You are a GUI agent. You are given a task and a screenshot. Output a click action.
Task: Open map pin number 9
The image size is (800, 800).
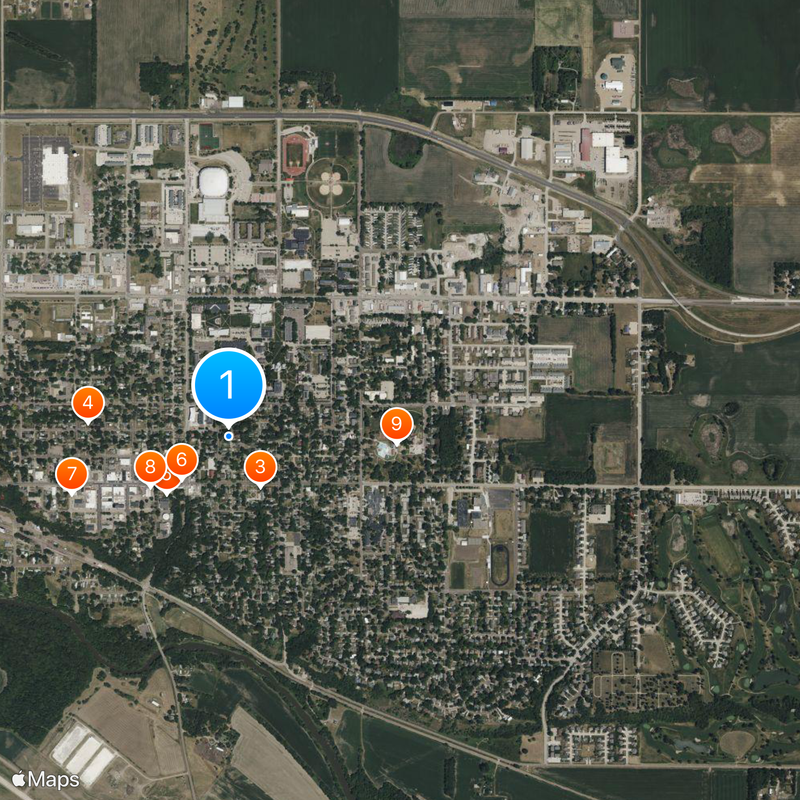click(396, 425)
